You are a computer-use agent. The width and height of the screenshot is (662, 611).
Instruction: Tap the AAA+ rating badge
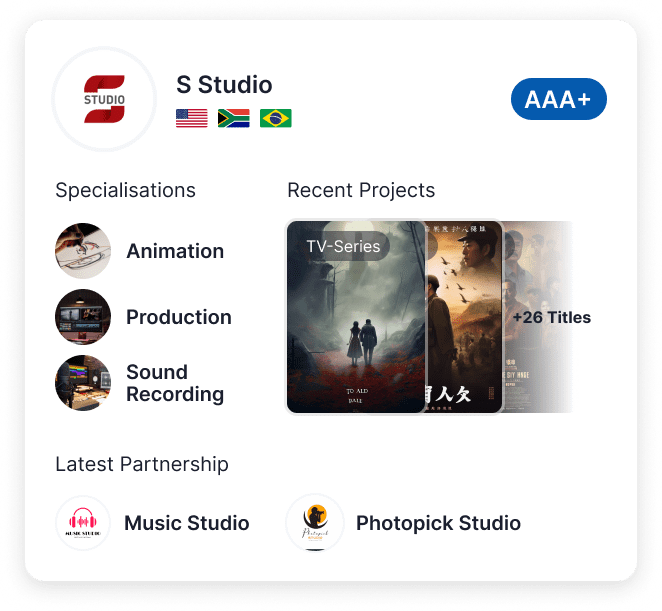click(558, 99)
